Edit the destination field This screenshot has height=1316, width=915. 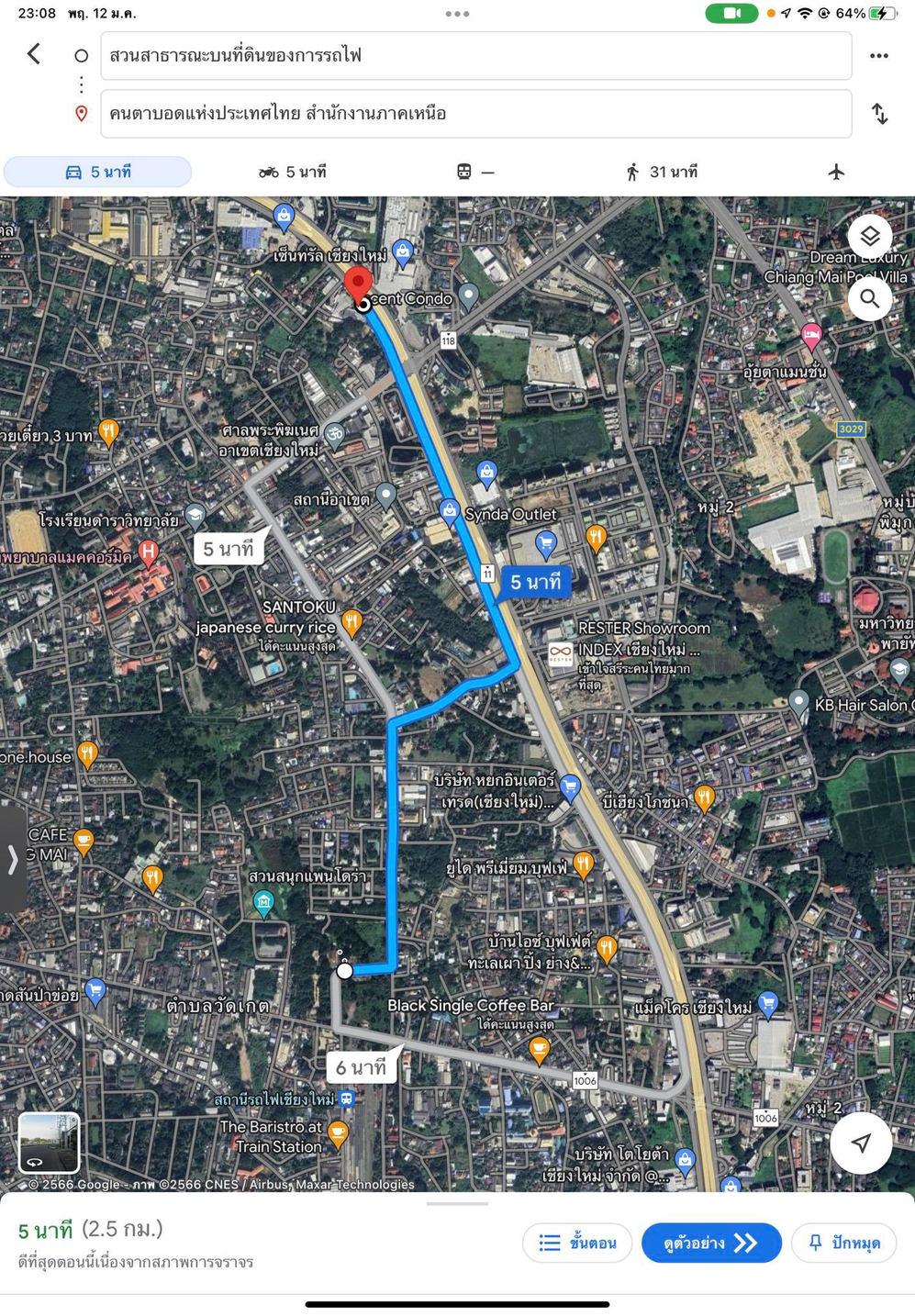(x=475, y=114)
